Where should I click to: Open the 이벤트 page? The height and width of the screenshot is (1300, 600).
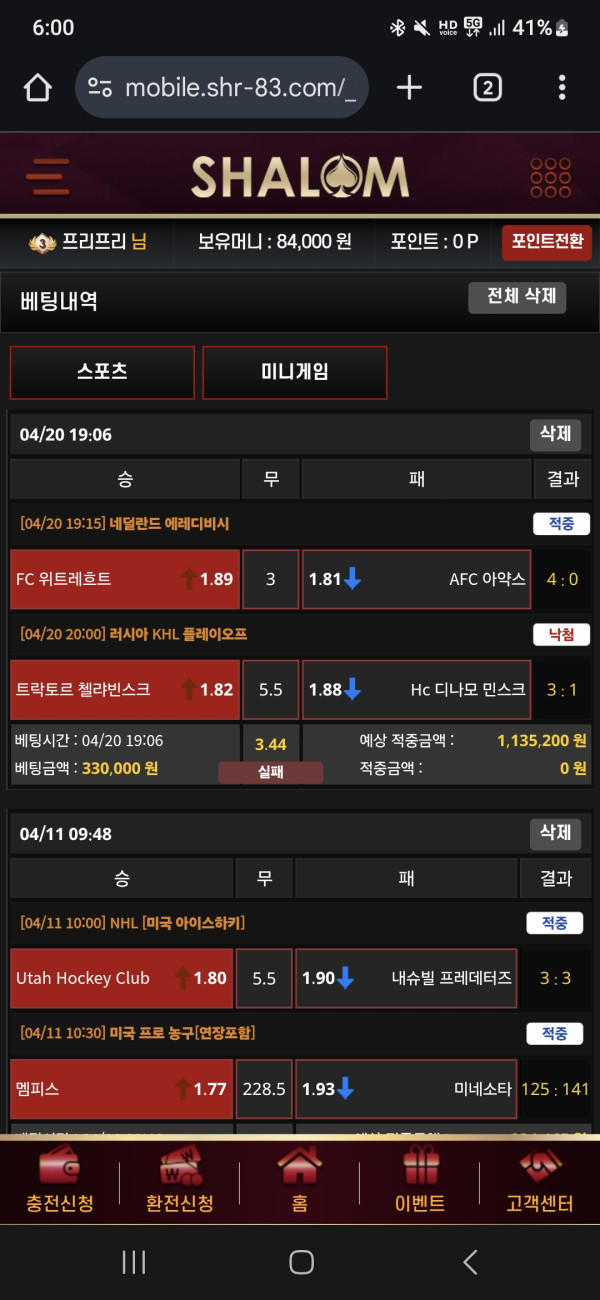coord(420,1180)
